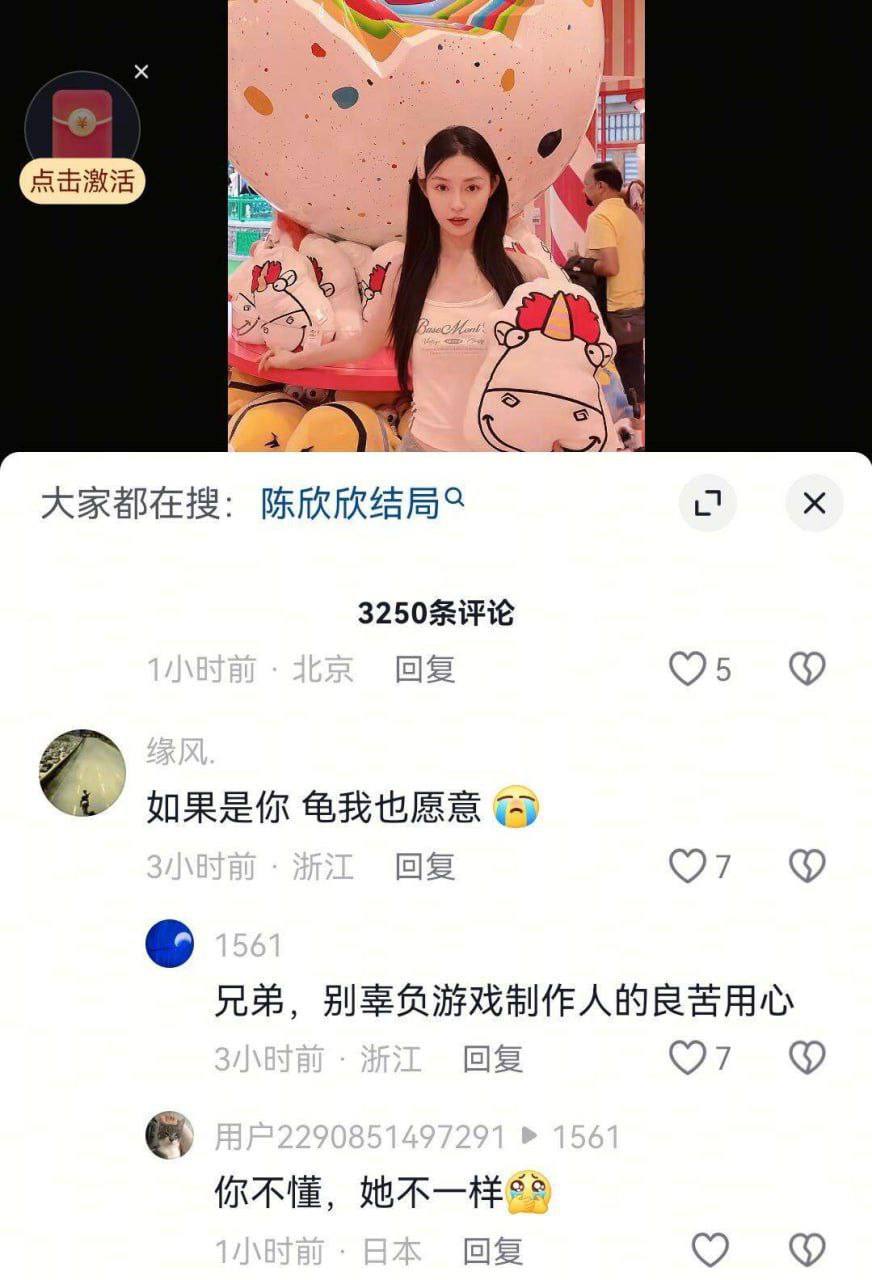The width and height of the screenshot is (872, 1280).
Task: Dislike the comment from Beijing
Action: pos(807,669)
